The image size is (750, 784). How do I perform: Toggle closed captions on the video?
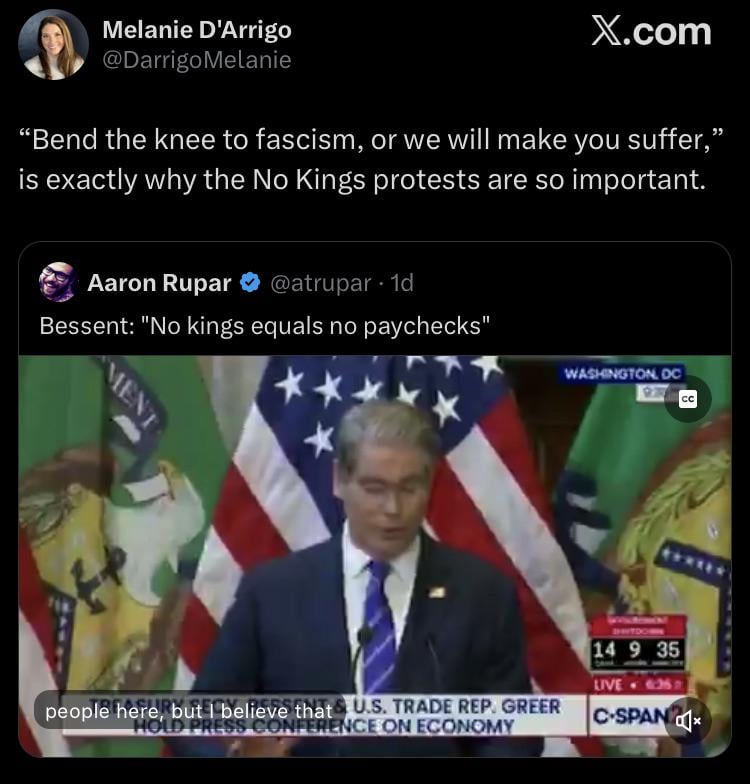pyautogui.click(x=687, y=399)
